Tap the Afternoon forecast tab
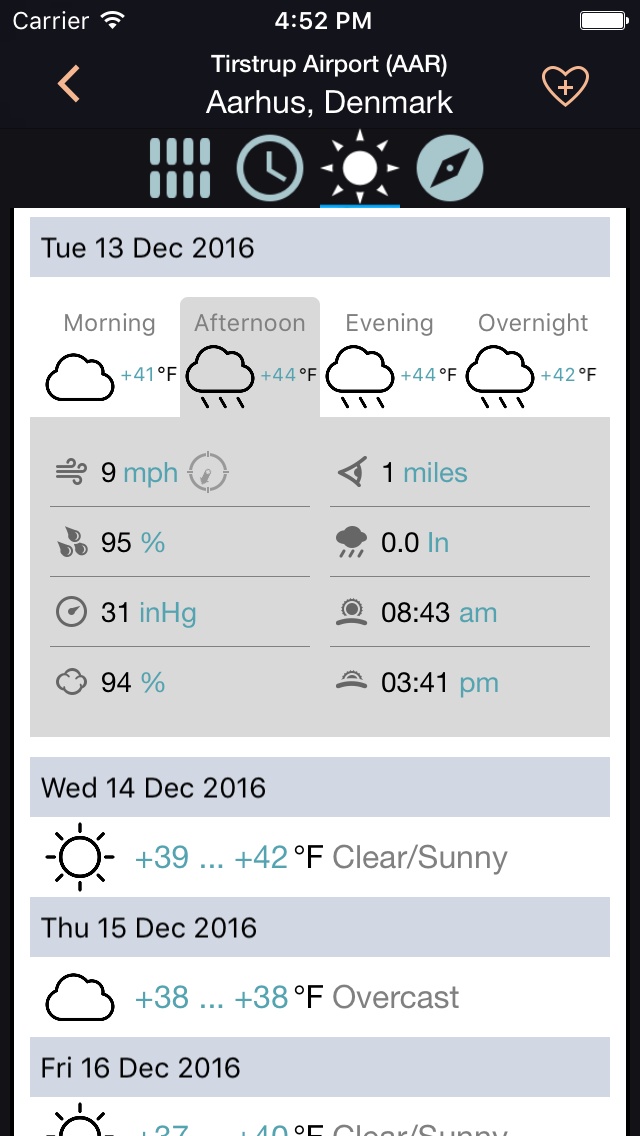Image resolution: width=640 pixels, height=1136 pixels. [x=250, y=357]
